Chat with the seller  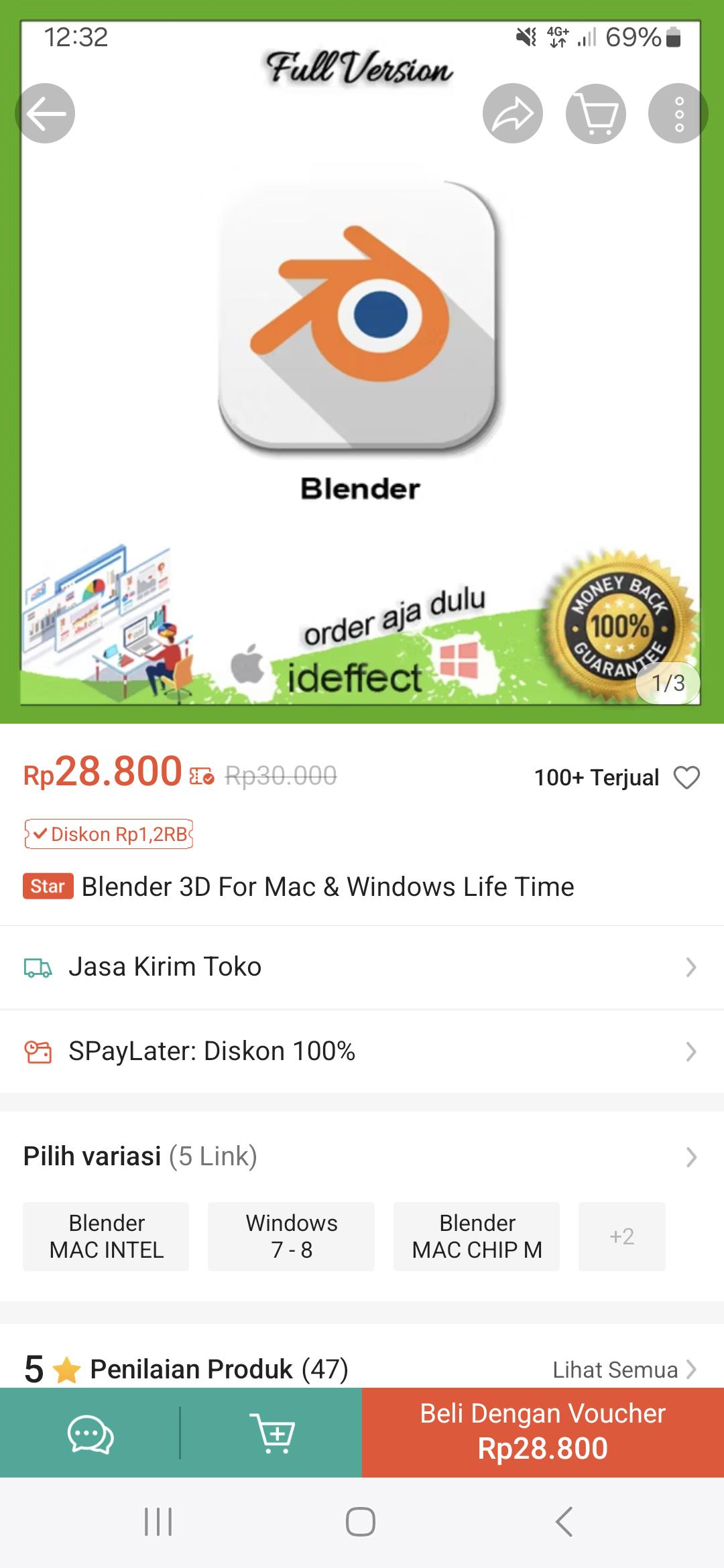tap(90, 1435)
